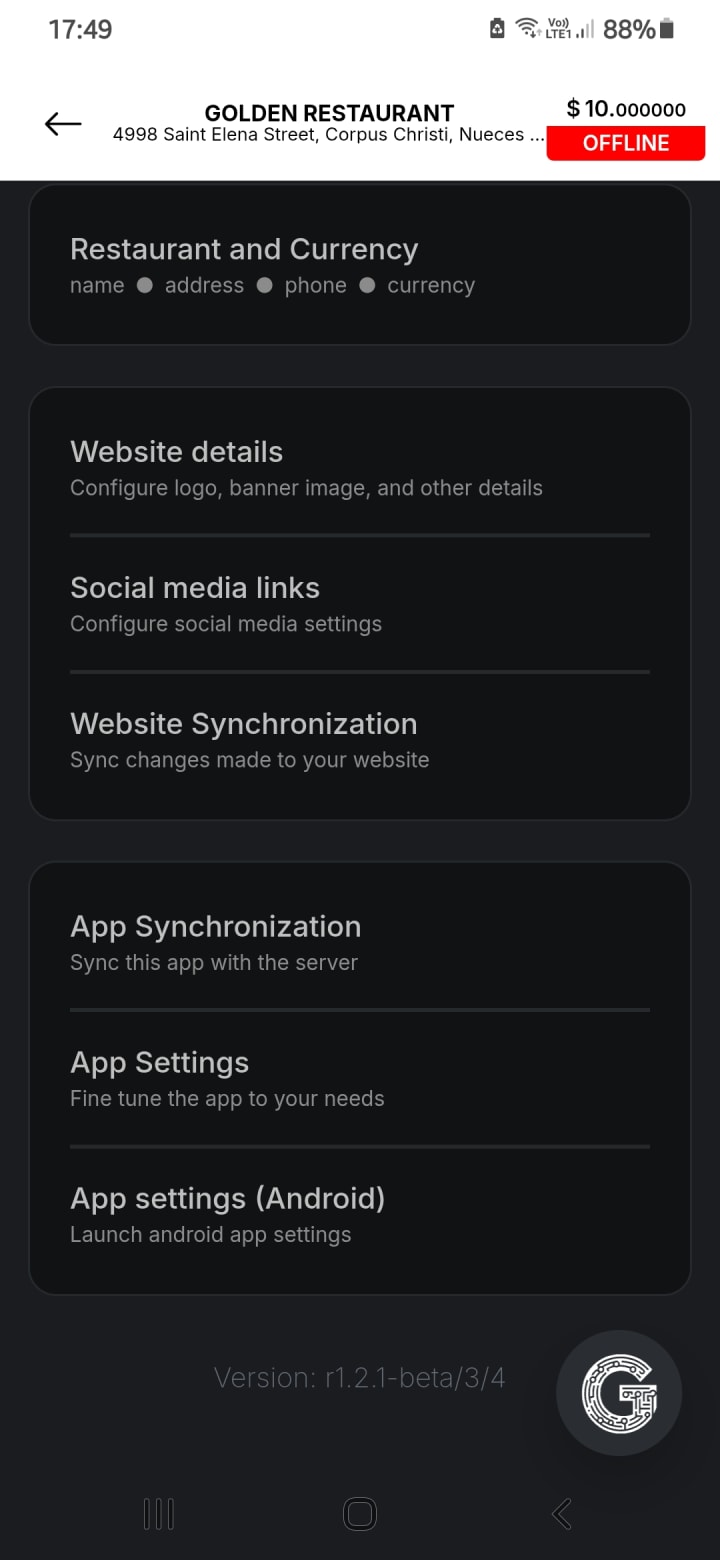Image resolution: width=720 pixels, height=1560 pixels.
Task: Tap the red OFFLINE status button
Action: tap(626, 143)
